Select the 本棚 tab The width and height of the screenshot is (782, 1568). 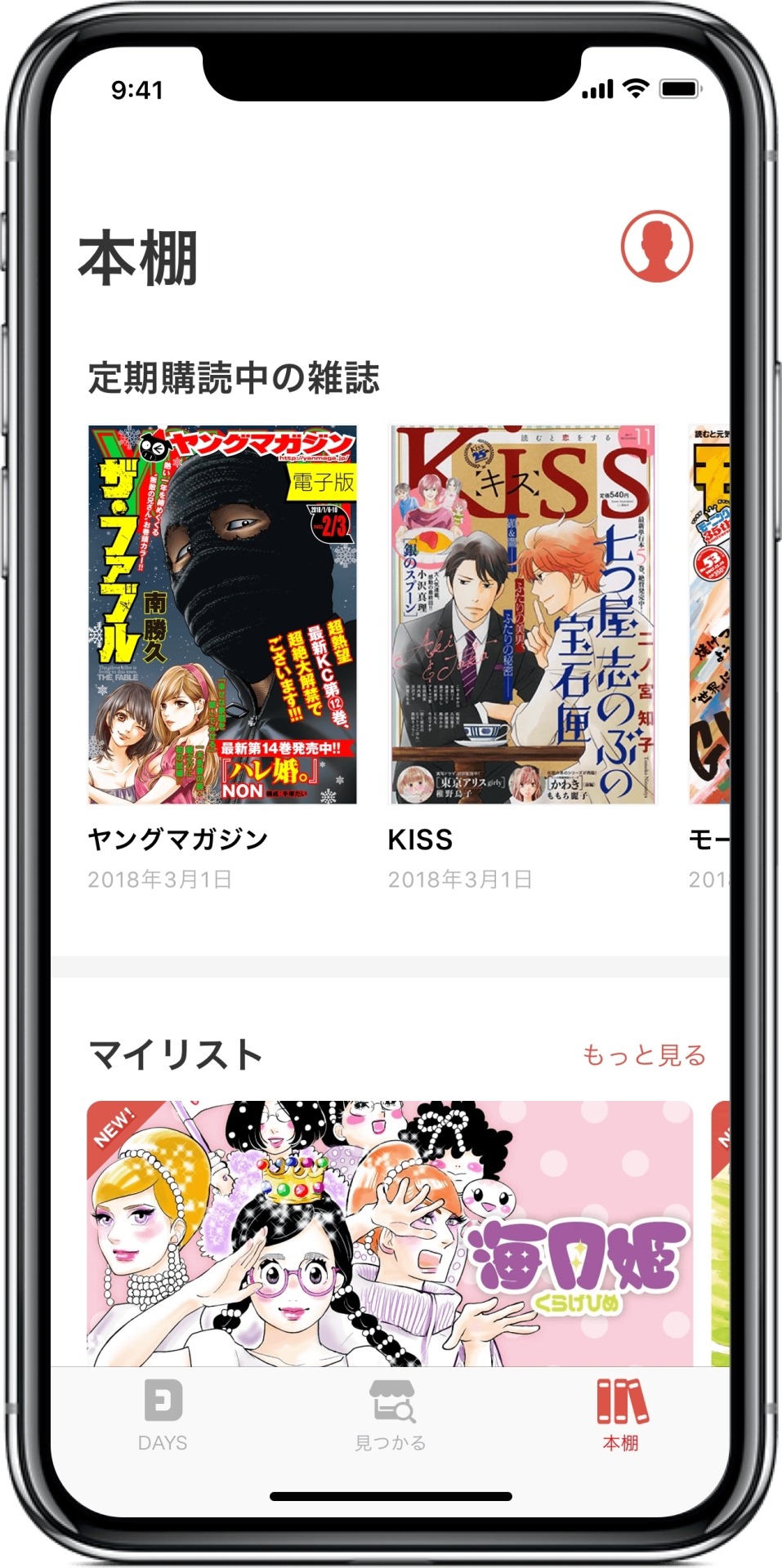(621, 1414)
